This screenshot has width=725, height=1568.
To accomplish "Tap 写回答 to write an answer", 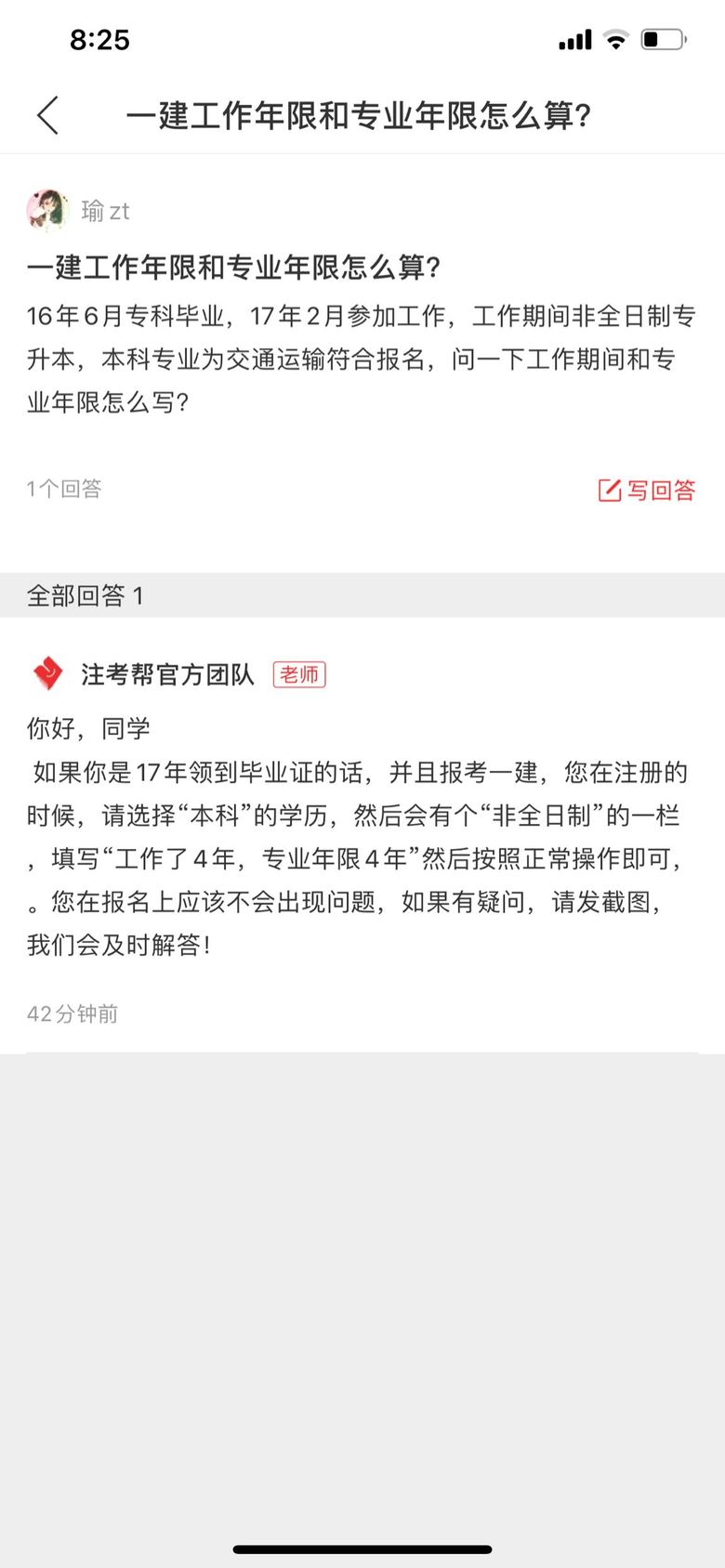I will point(646,490).
